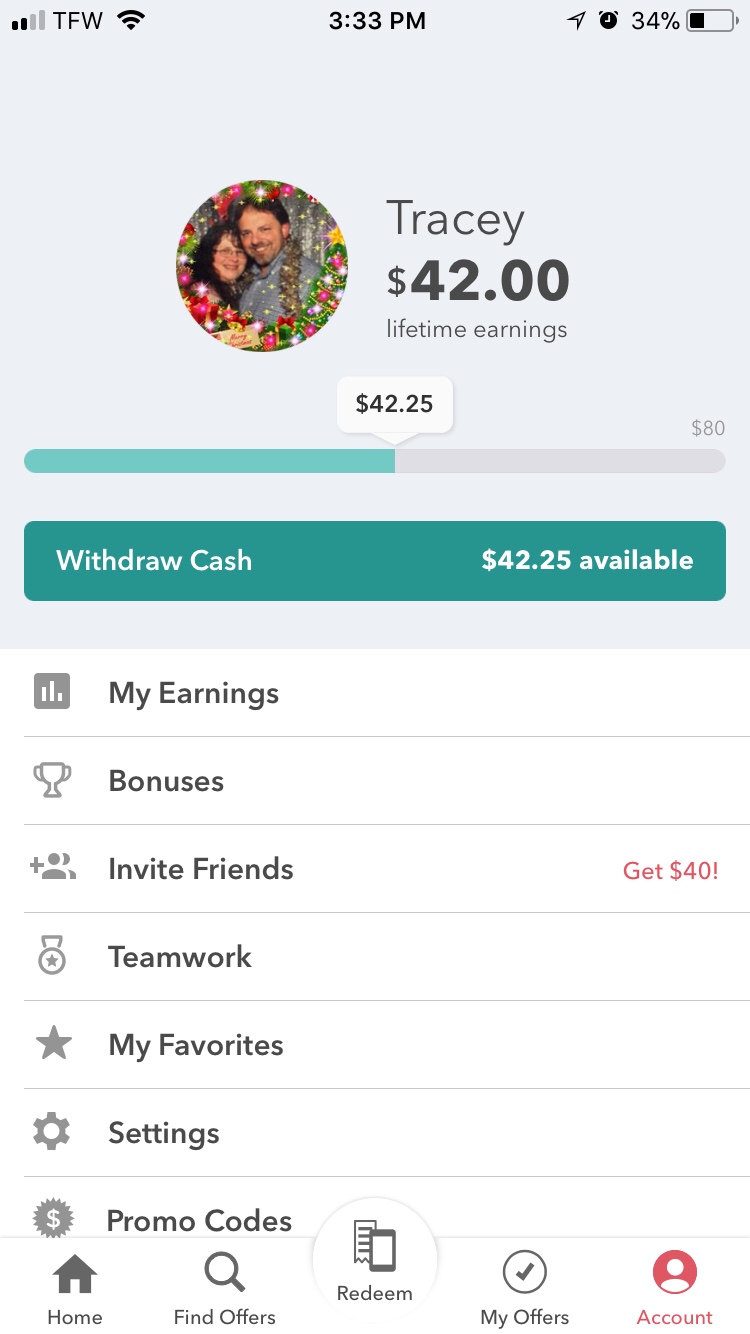Open the Bonuses row
Viewport: 750px width, 1334px height.
(x=374, y=781)
